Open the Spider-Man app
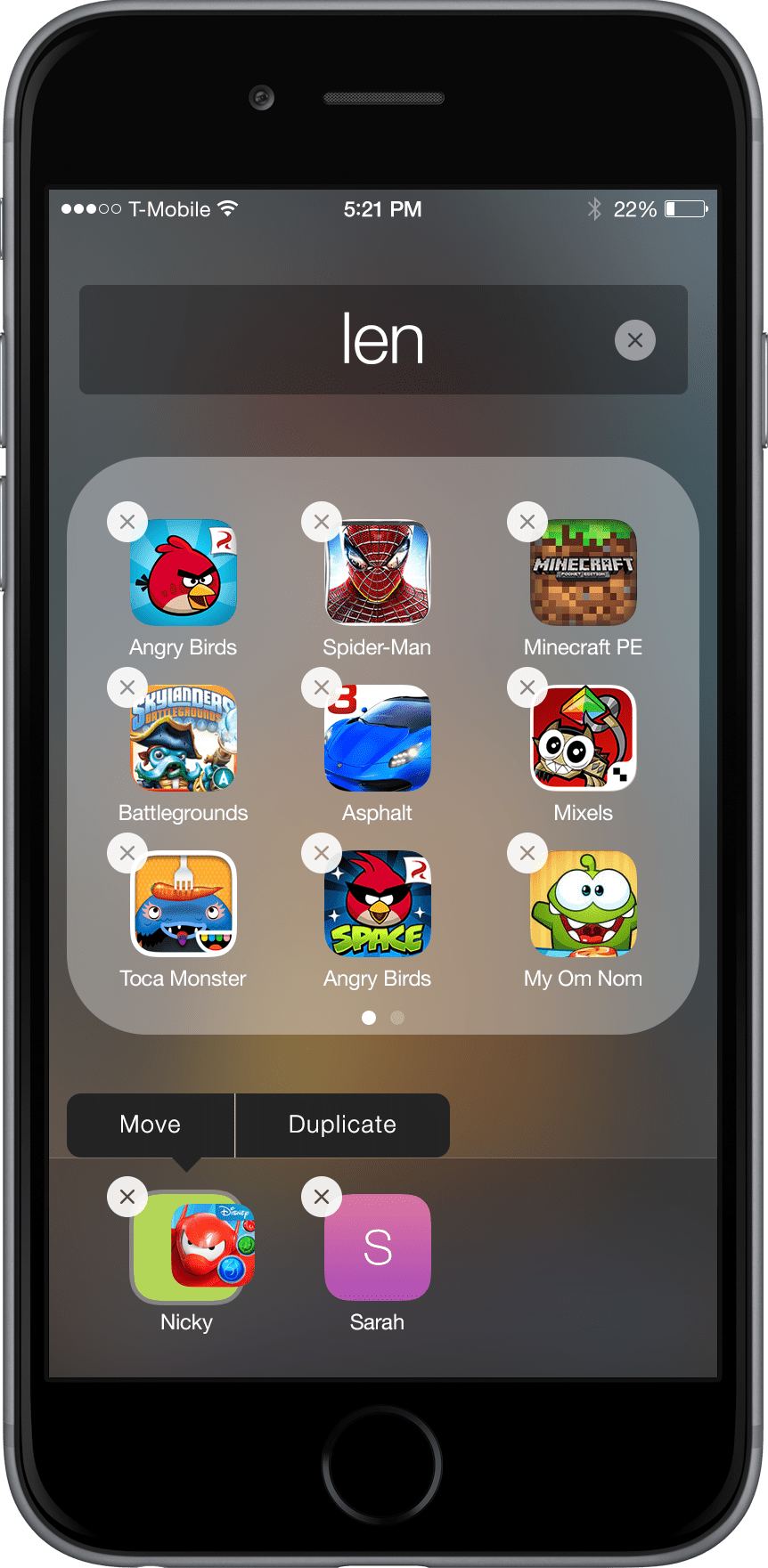 point(377,573)
